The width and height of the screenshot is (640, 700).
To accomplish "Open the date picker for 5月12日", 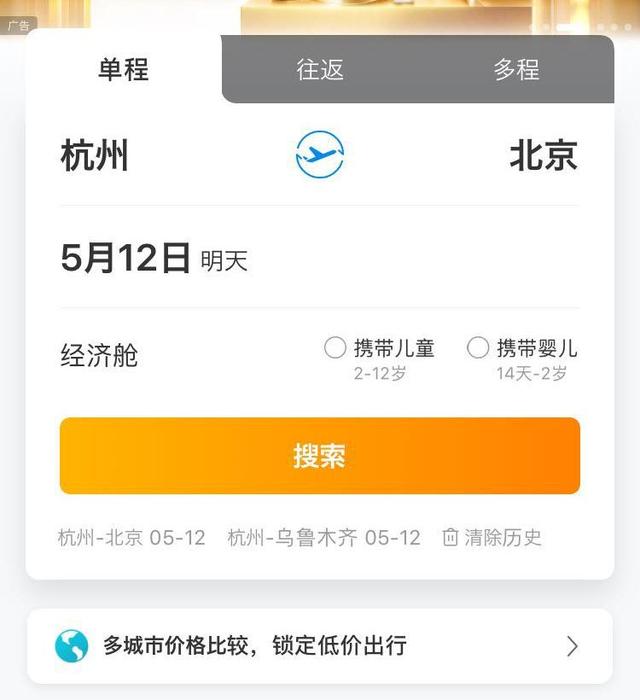I will click(x=127, y=259).
